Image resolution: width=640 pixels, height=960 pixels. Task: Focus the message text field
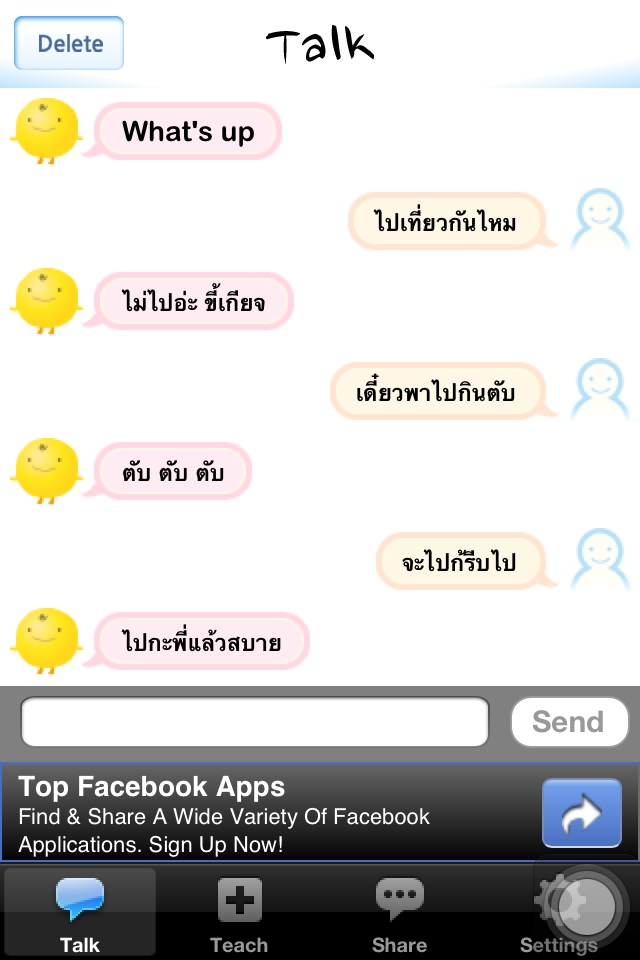(x=255, y=722)
